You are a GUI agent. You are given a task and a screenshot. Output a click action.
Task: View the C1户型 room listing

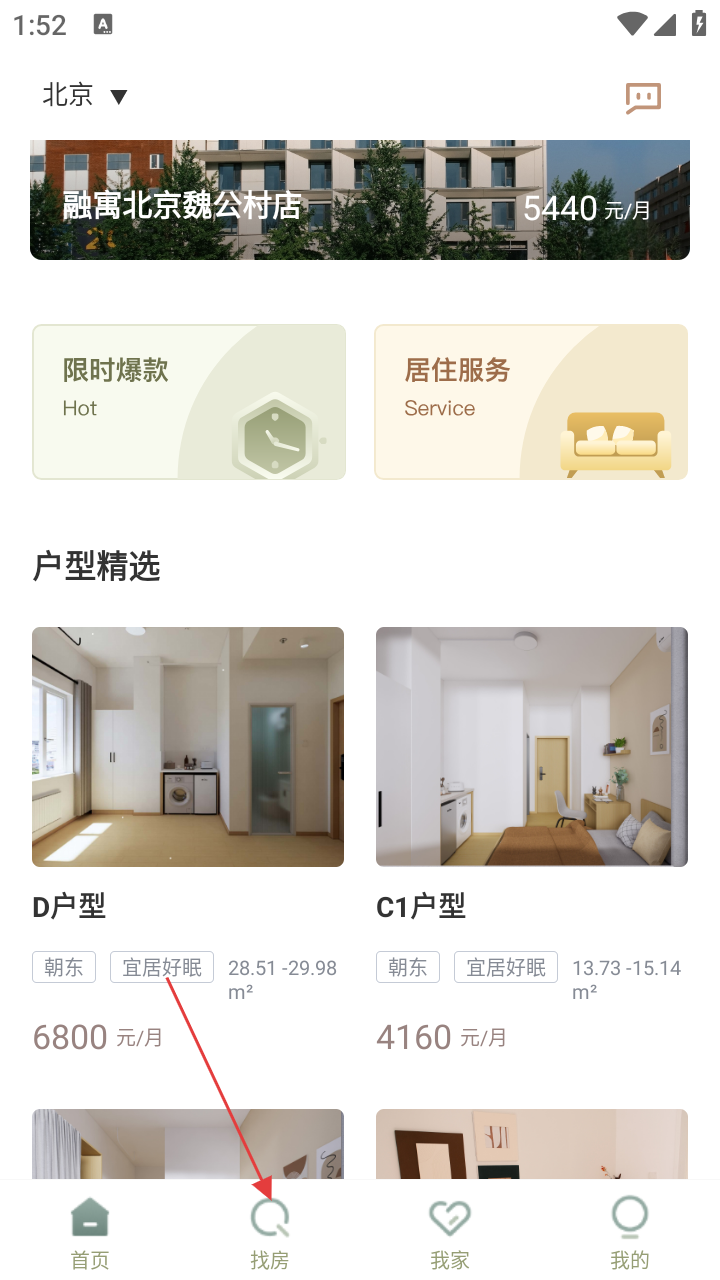(531, 746)
